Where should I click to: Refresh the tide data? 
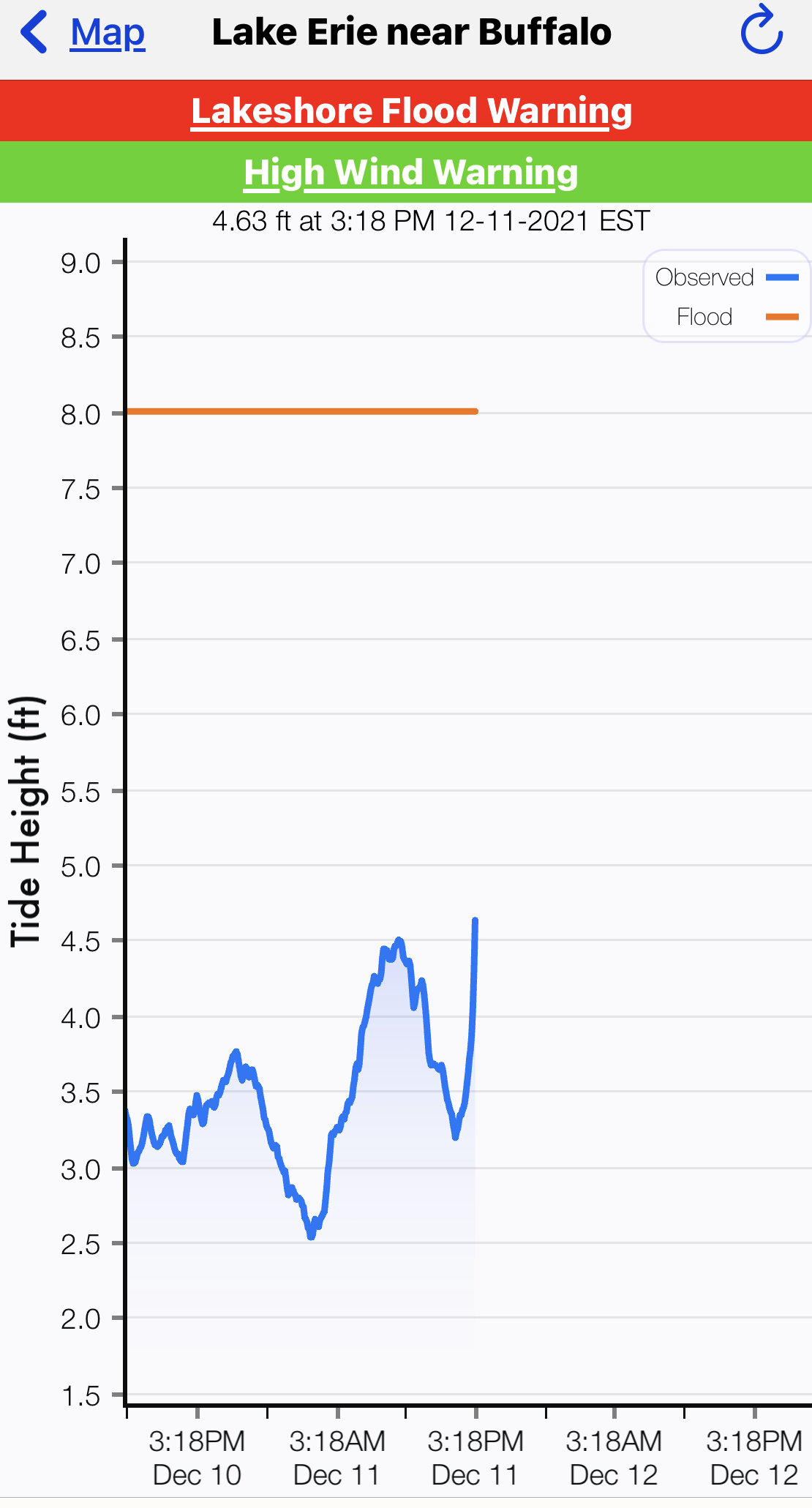[x=762, y=30]
